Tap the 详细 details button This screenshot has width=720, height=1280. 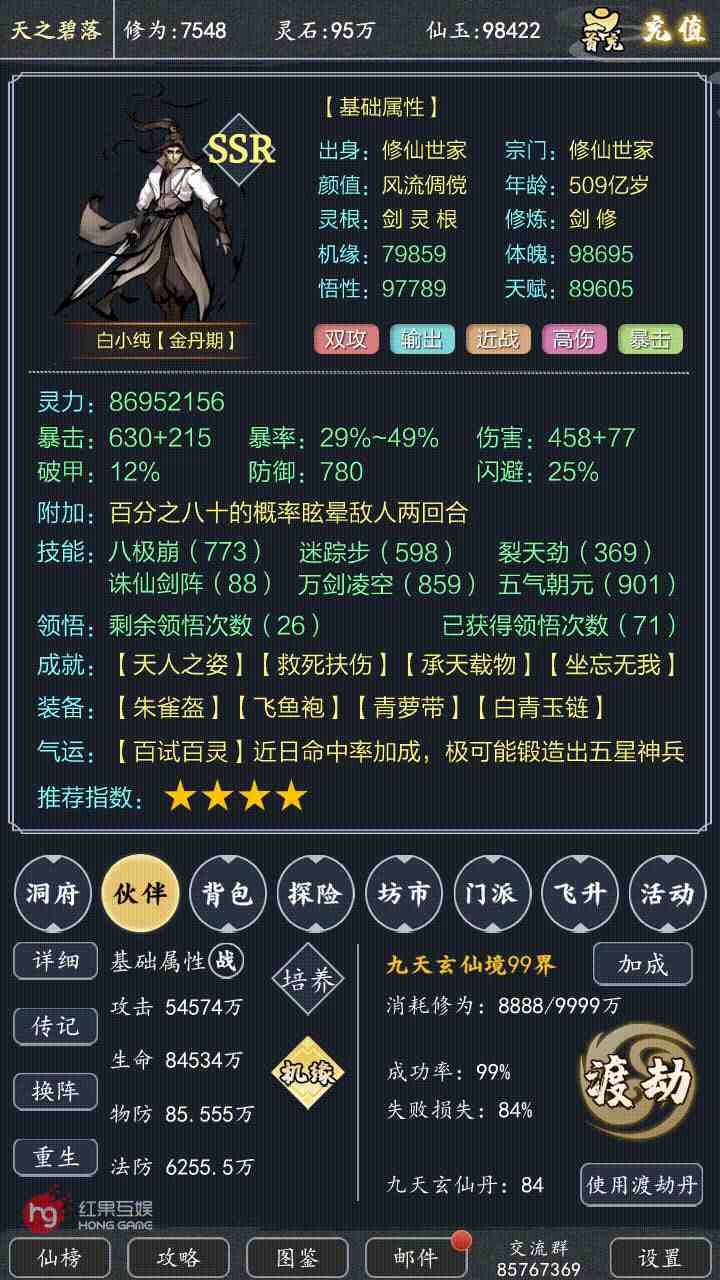(x=55, y=961)
